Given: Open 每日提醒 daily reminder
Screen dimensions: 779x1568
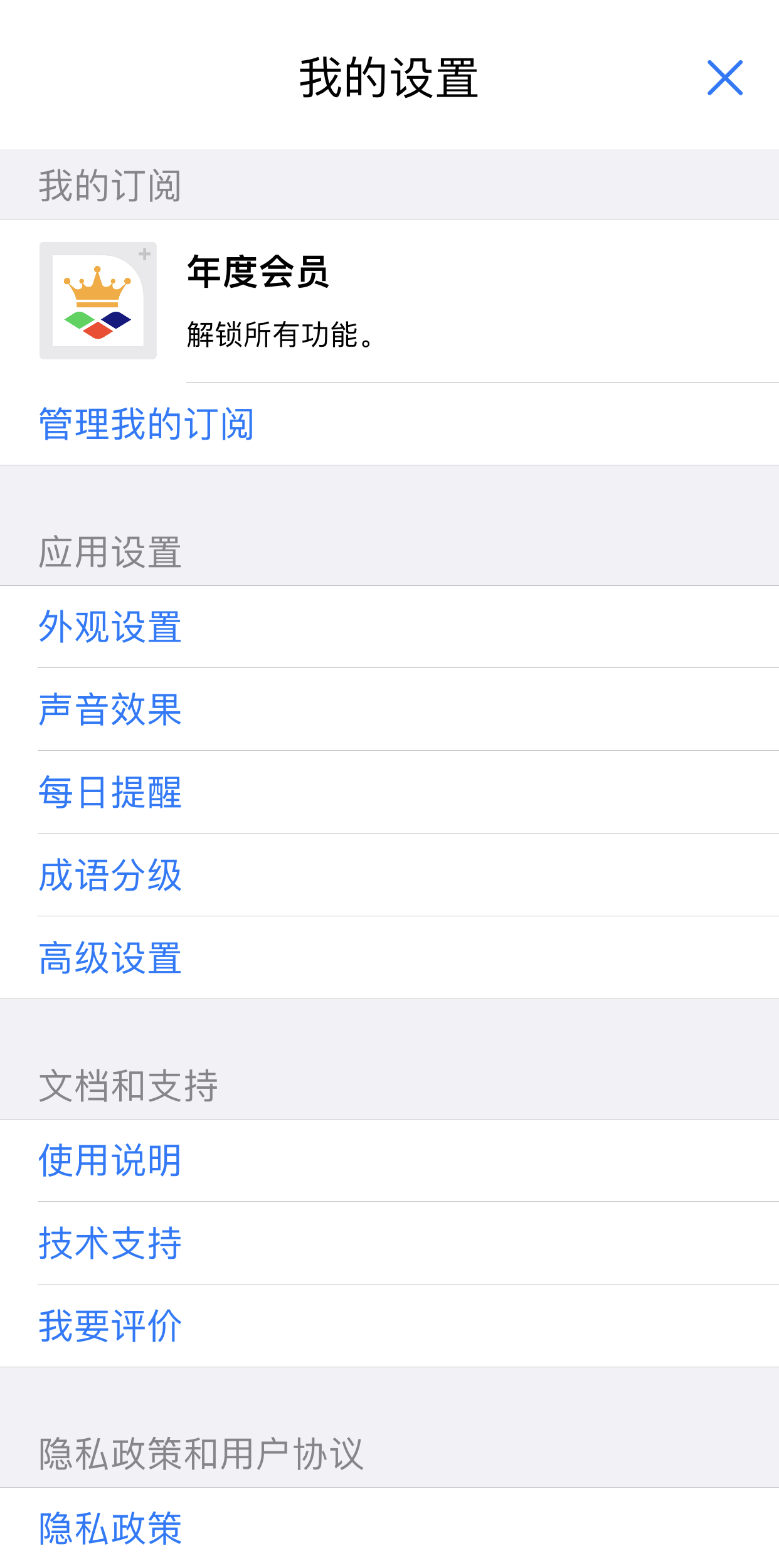Looking at the screenshot, I should coord(110,792).
